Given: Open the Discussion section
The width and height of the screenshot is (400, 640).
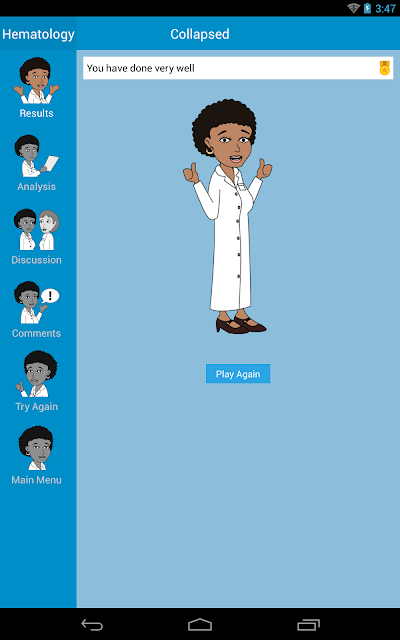Looking at the screenshot, I should (x=37, y=237).
